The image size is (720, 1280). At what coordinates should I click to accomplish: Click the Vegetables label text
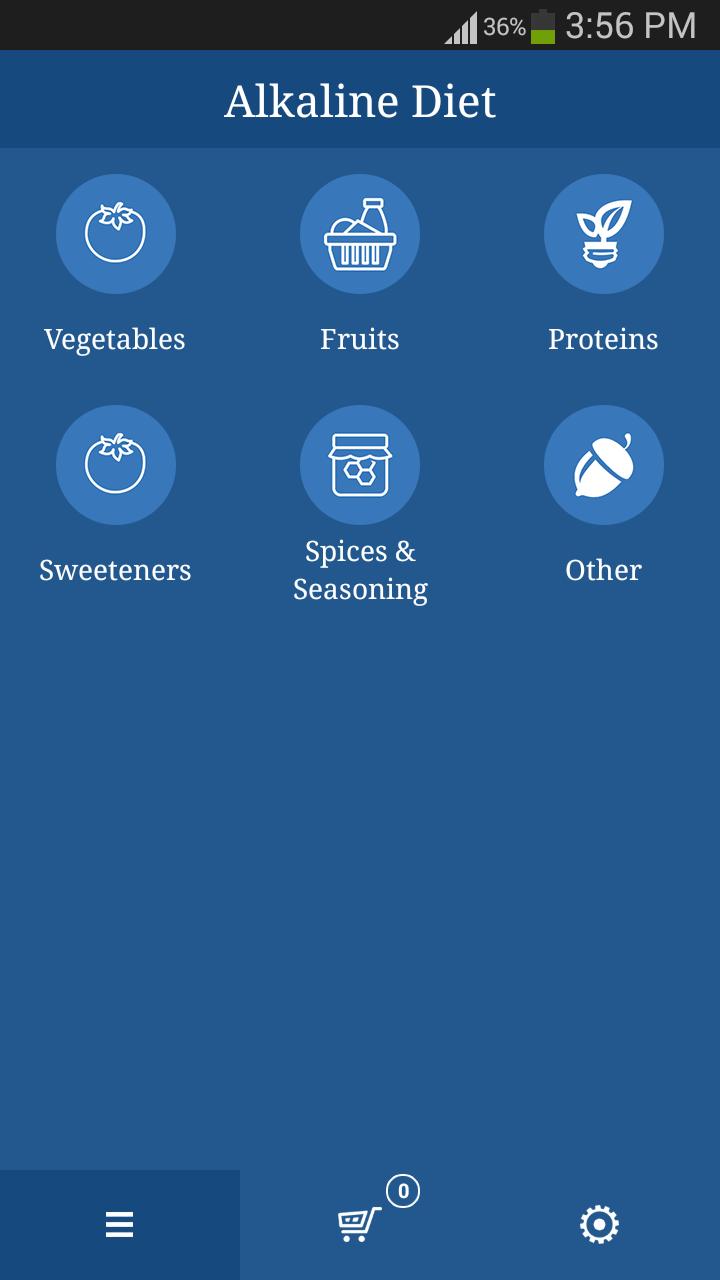[x=115, y=338]
